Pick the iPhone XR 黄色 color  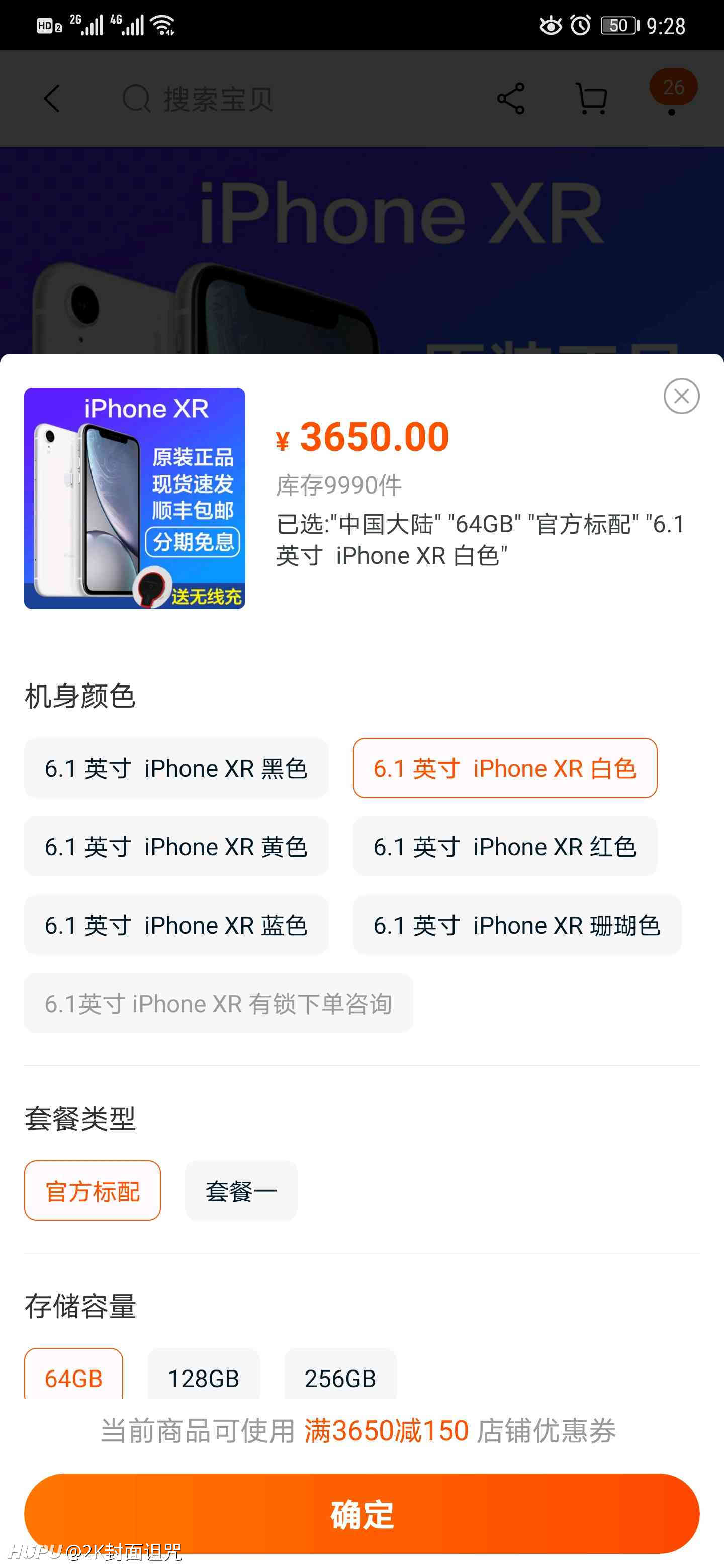click(x=176, y=847)
